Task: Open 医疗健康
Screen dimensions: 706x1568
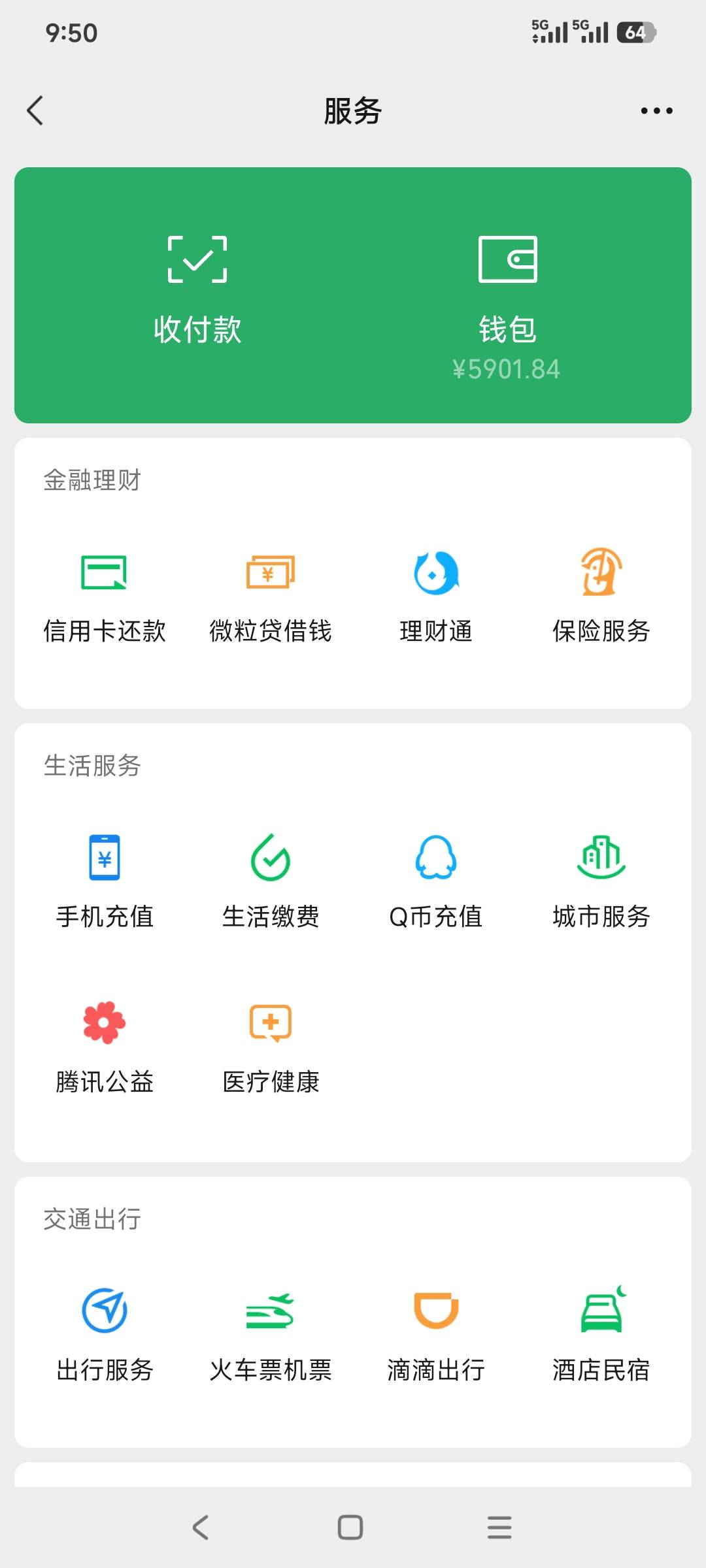Action: [270, 1045]
